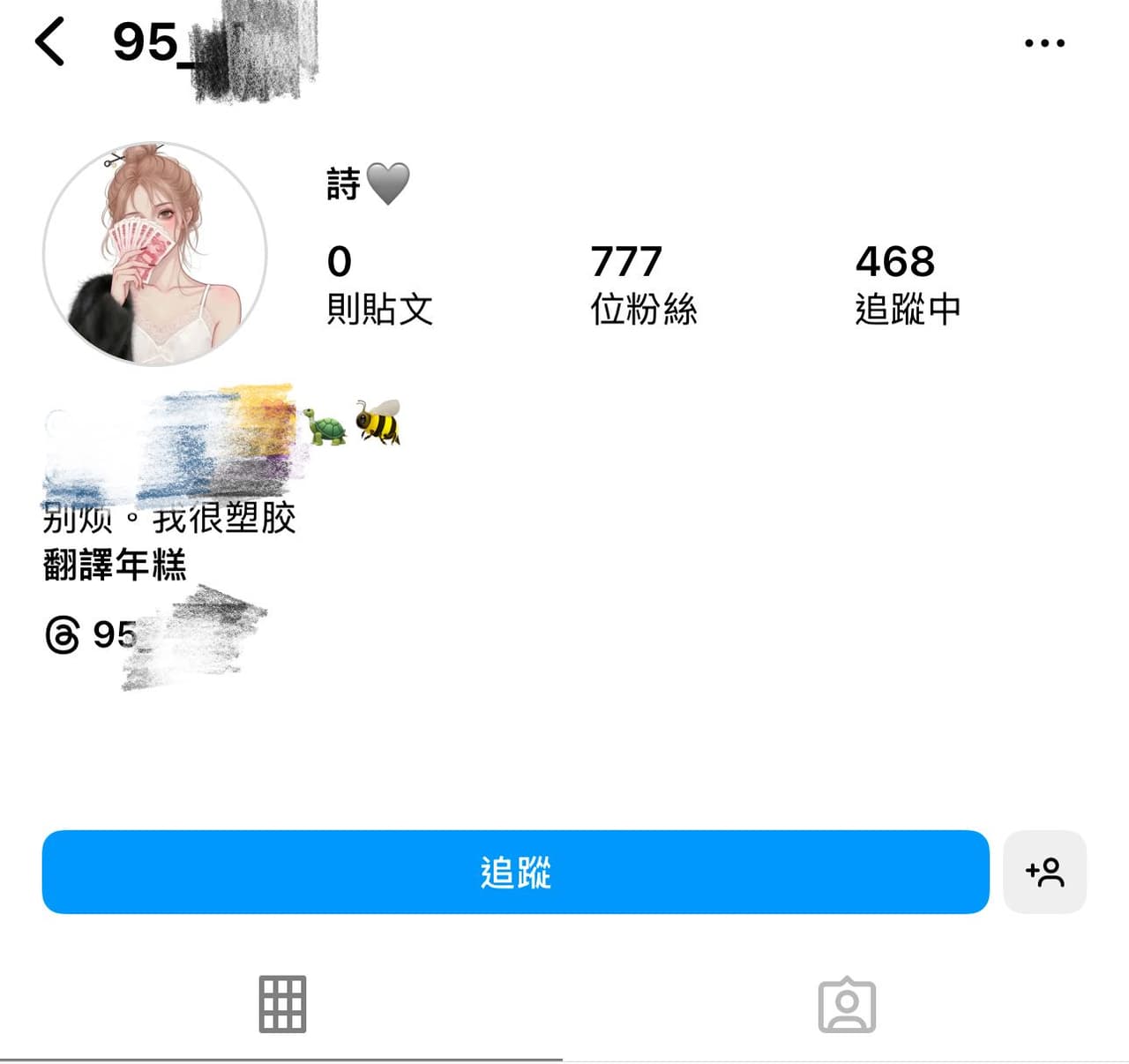Viewport: 1129px width, 1064px height.
Task: Go back using the top-left arrow
Action: tap(50, 42)
